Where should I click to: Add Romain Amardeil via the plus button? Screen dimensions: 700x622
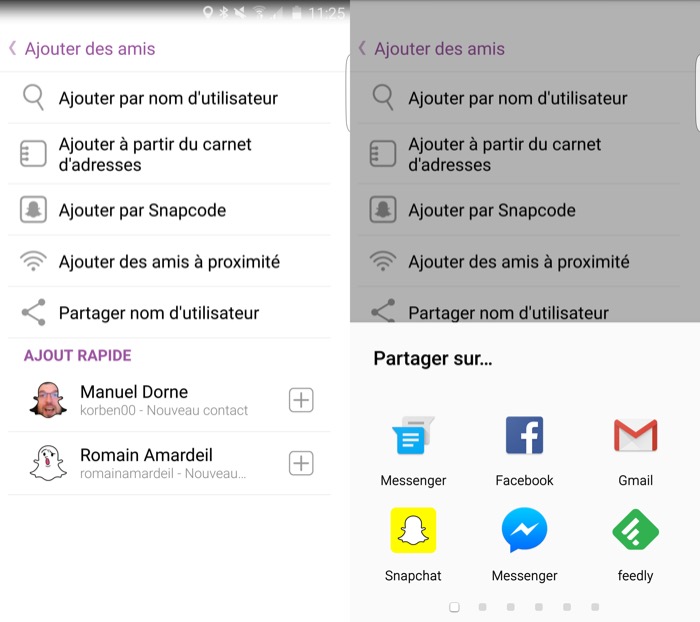tap(301, 463)
